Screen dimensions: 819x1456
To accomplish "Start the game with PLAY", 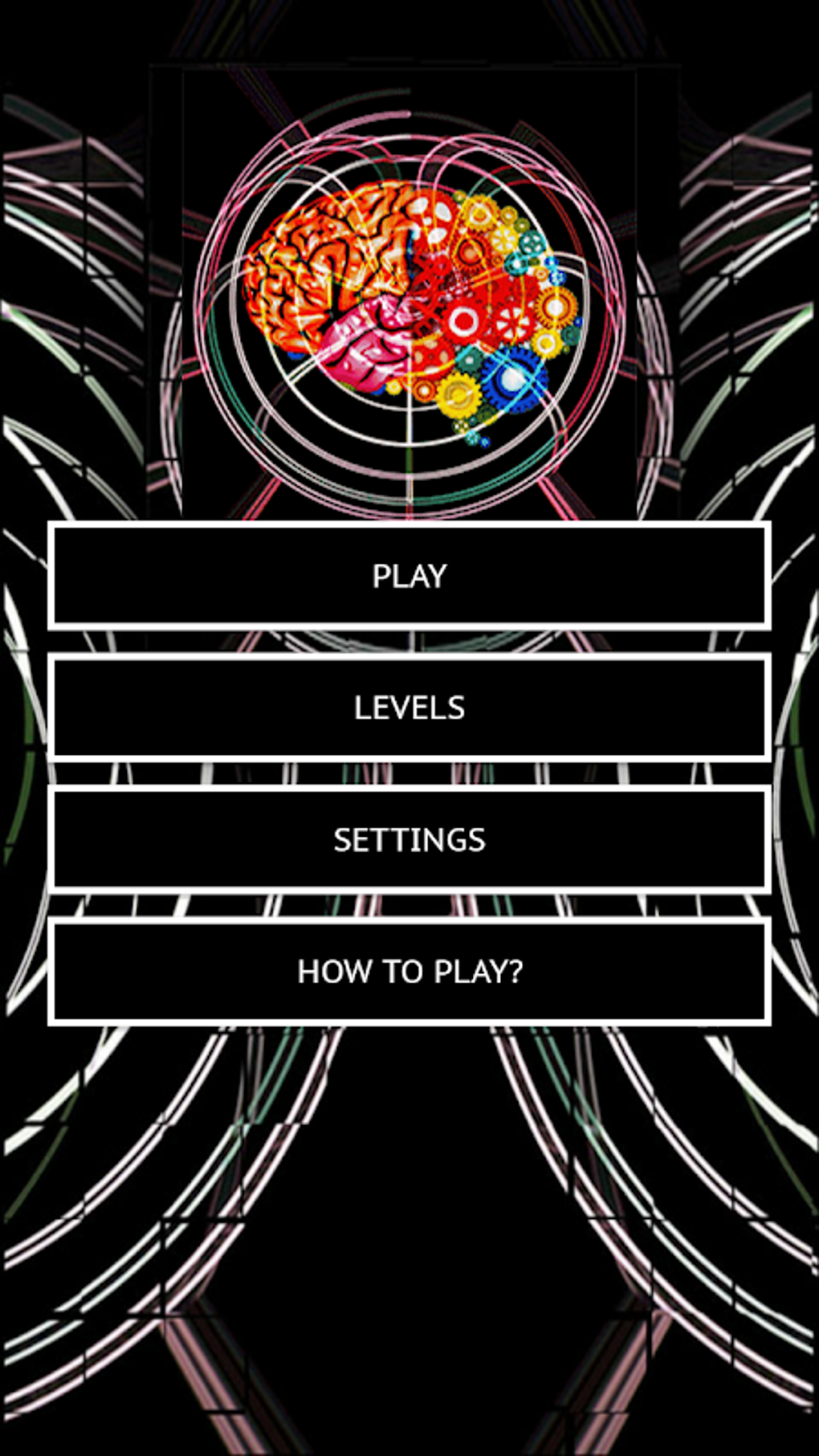I will tap(409, 576).
